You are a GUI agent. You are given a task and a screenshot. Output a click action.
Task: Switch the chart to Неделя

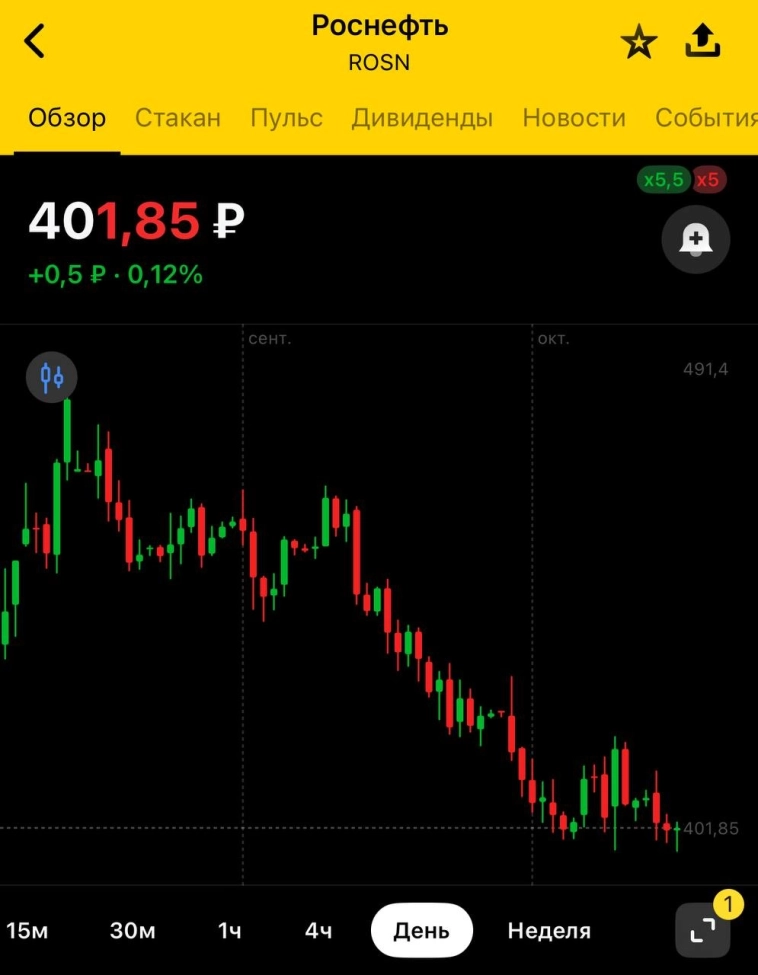[549, 931]
